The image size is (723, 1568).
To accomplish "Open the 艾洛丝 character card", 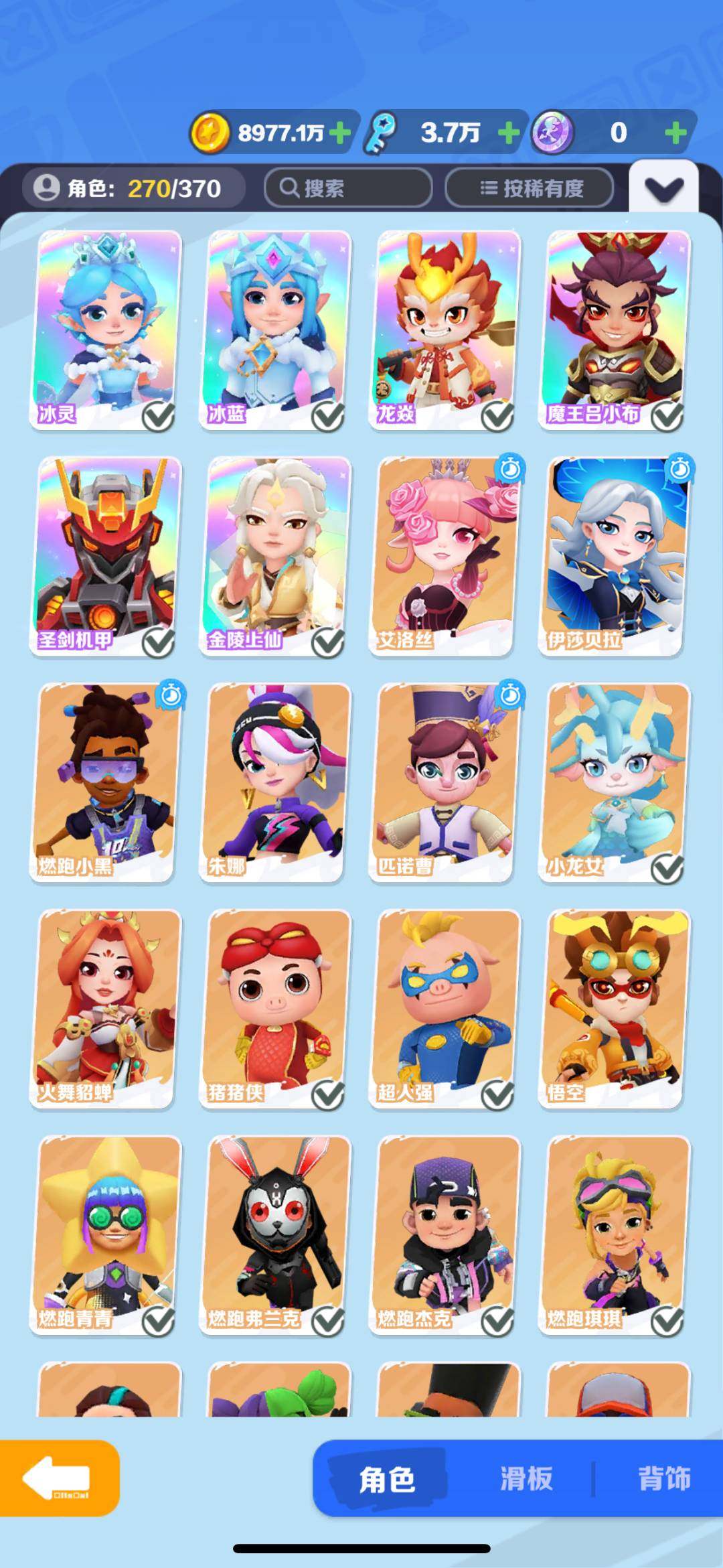I will click(446, 556).
